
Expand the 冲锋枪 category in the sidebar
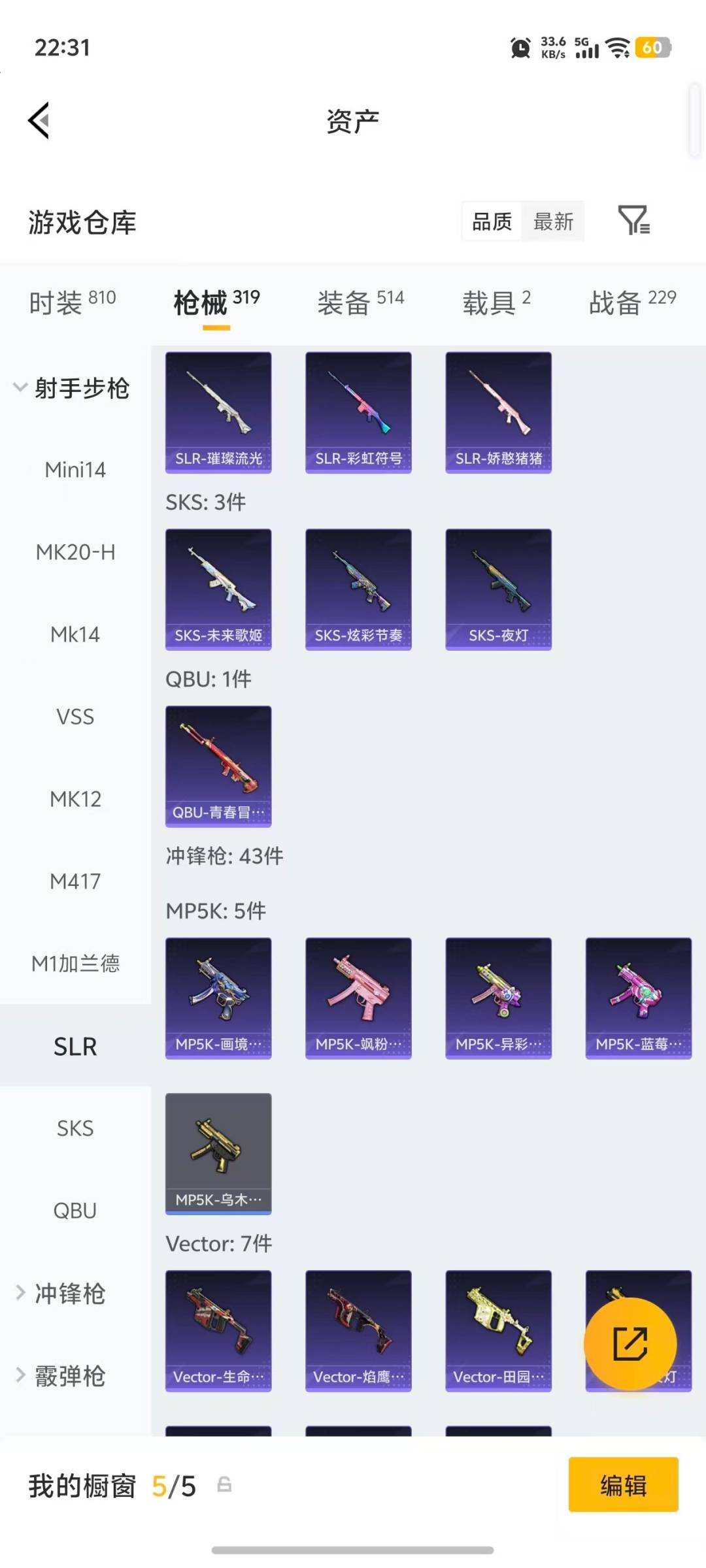69,1294
